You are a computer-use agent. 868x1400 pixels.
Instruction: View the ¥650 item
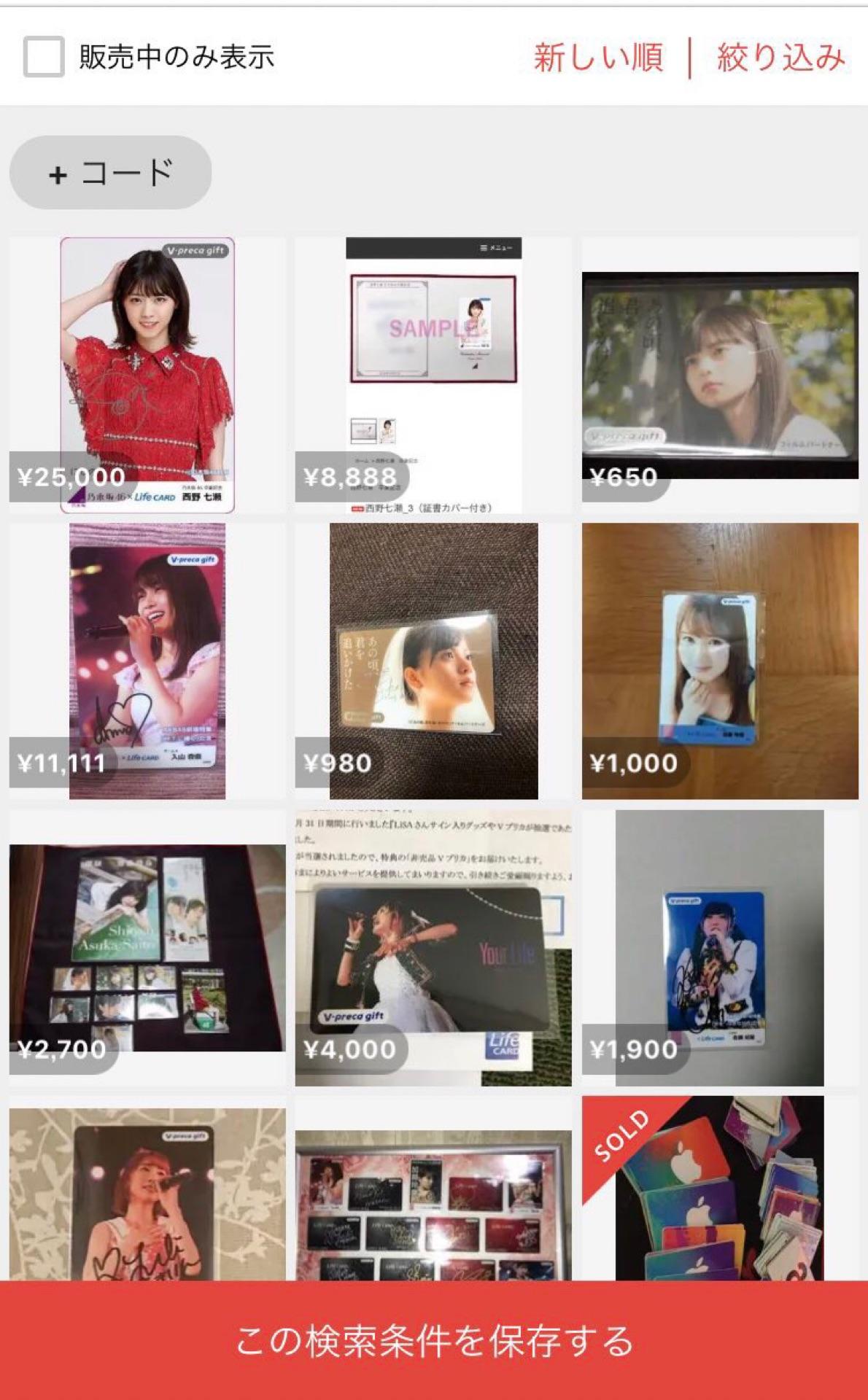pos(720,375)
